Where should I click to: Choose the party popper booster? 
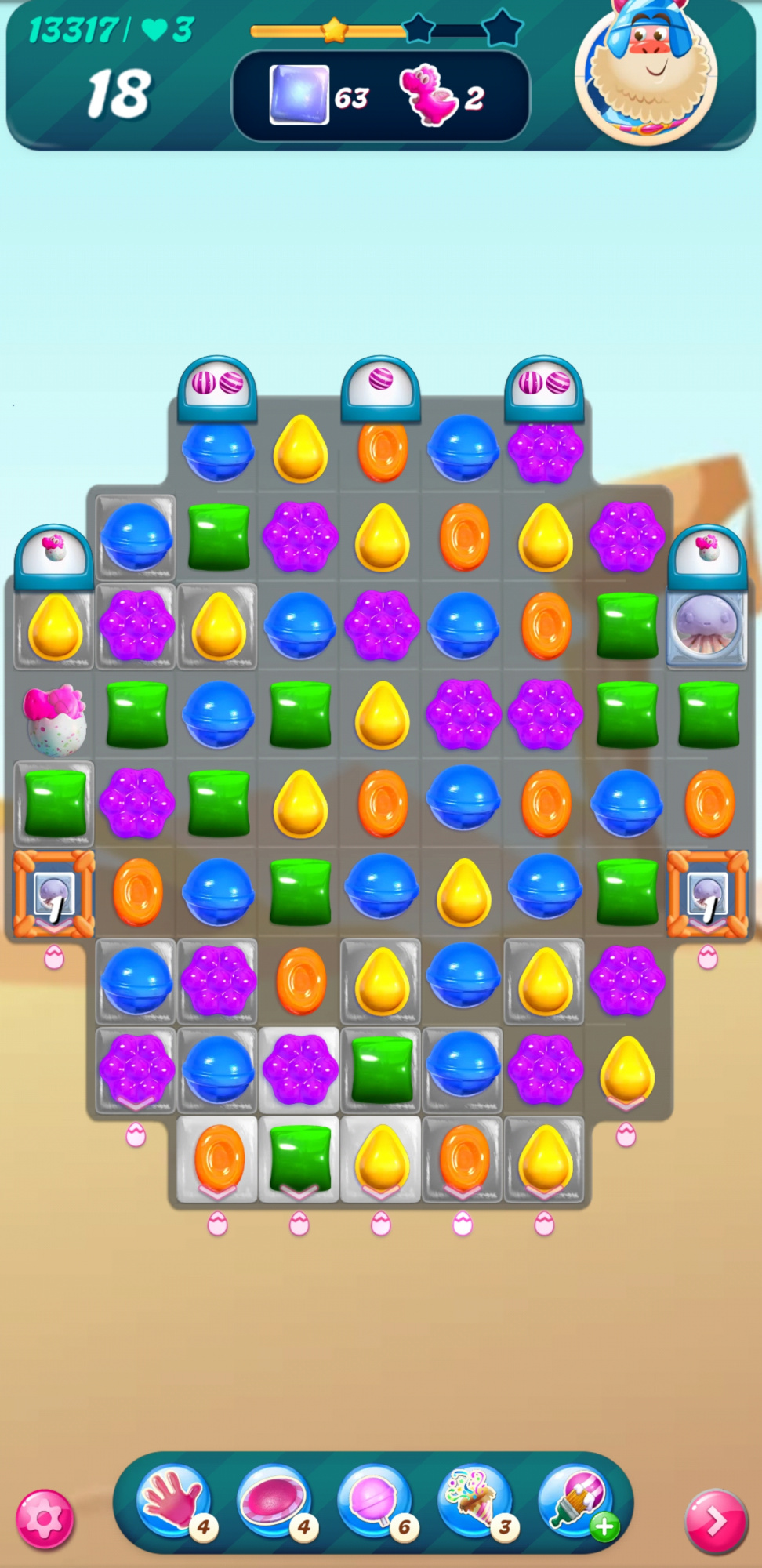click(x=474, y=1501)
